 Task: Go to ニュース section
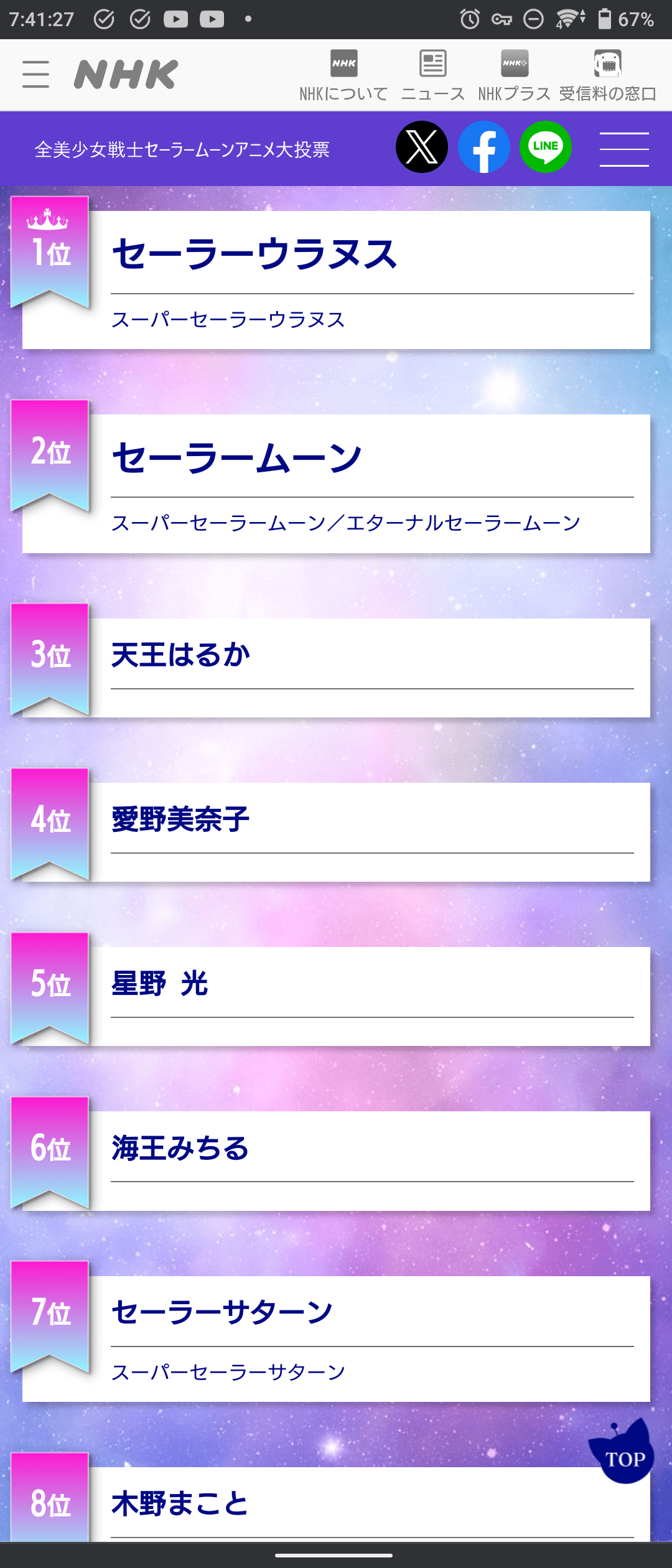433,75
